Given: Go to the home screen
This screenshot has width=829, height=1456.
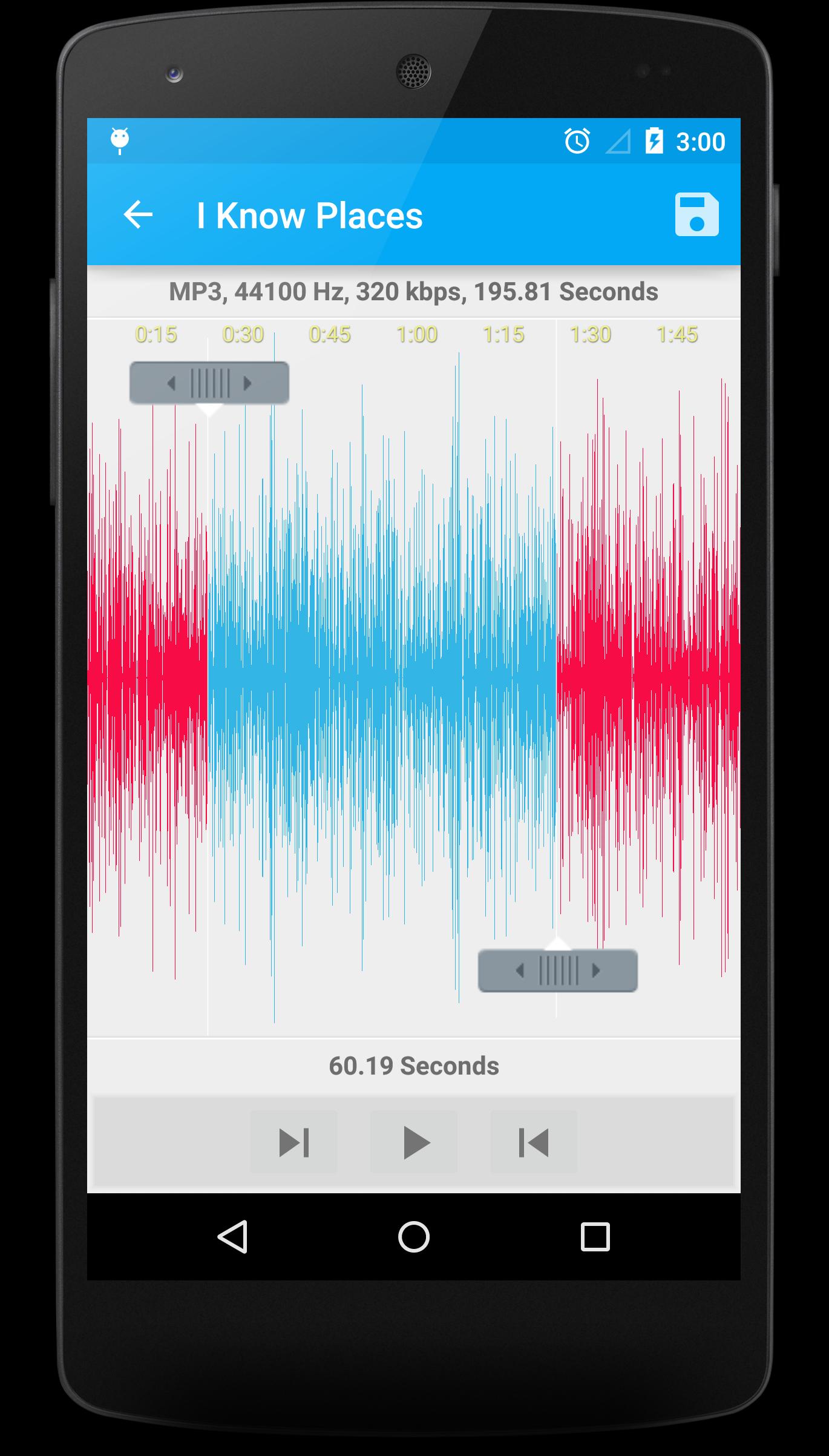Looking at the screenshot, I should coord(414,1236).
